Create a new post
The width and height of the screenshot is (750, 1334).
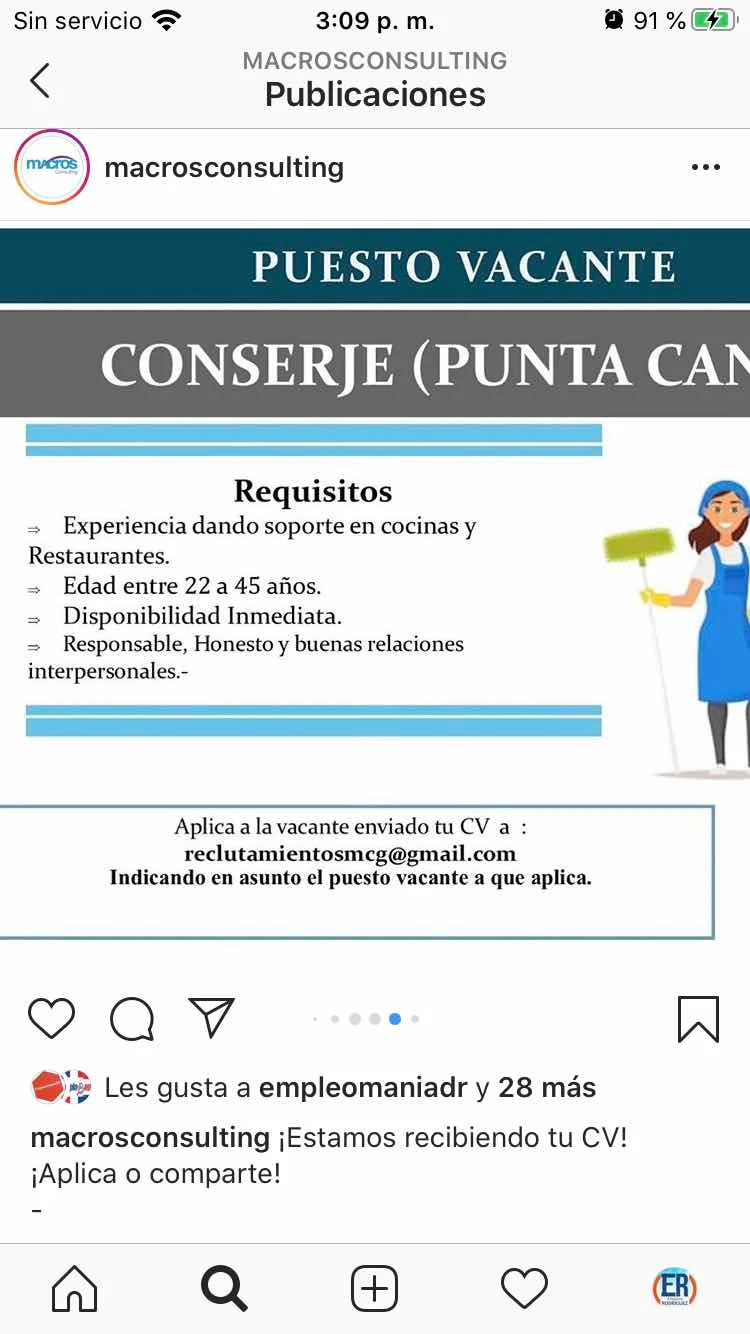pyautogui.click(x=375, y=1289)
